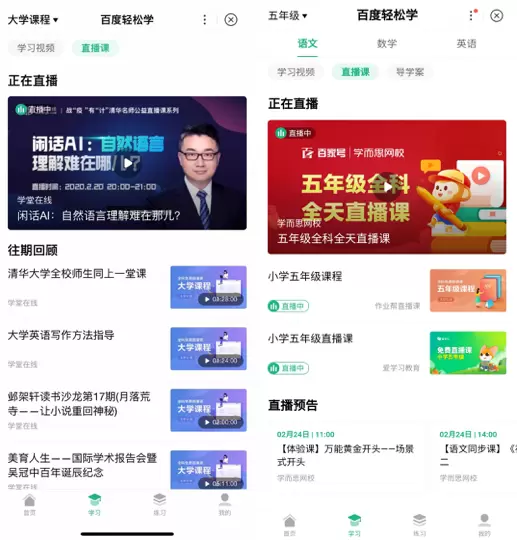The height and width of the screenshot is (540, 517).
Task: Play the 五年级全科全天直播课 live card
Action: coord(387,187)
